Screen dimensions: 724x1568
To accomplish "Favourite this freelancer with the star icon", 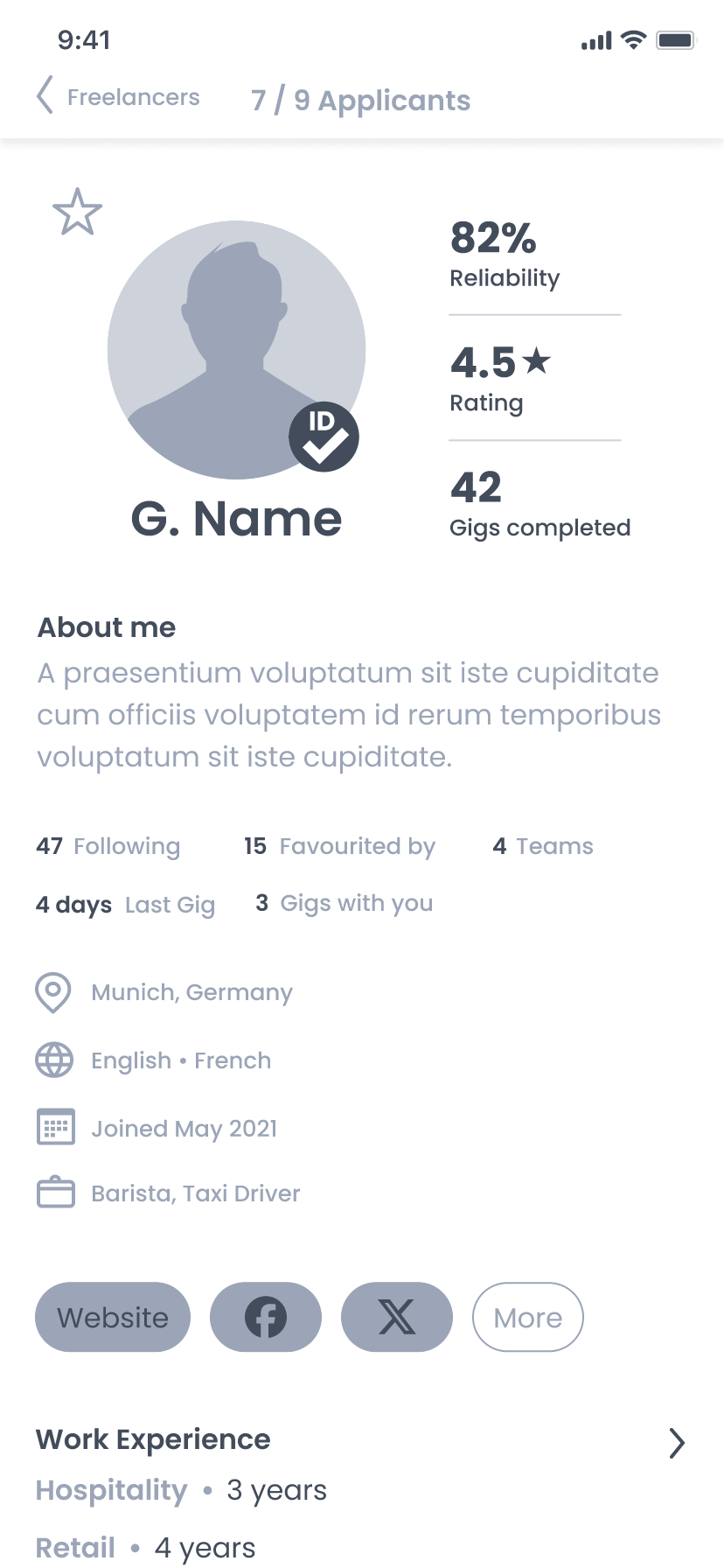I will 78,212.
